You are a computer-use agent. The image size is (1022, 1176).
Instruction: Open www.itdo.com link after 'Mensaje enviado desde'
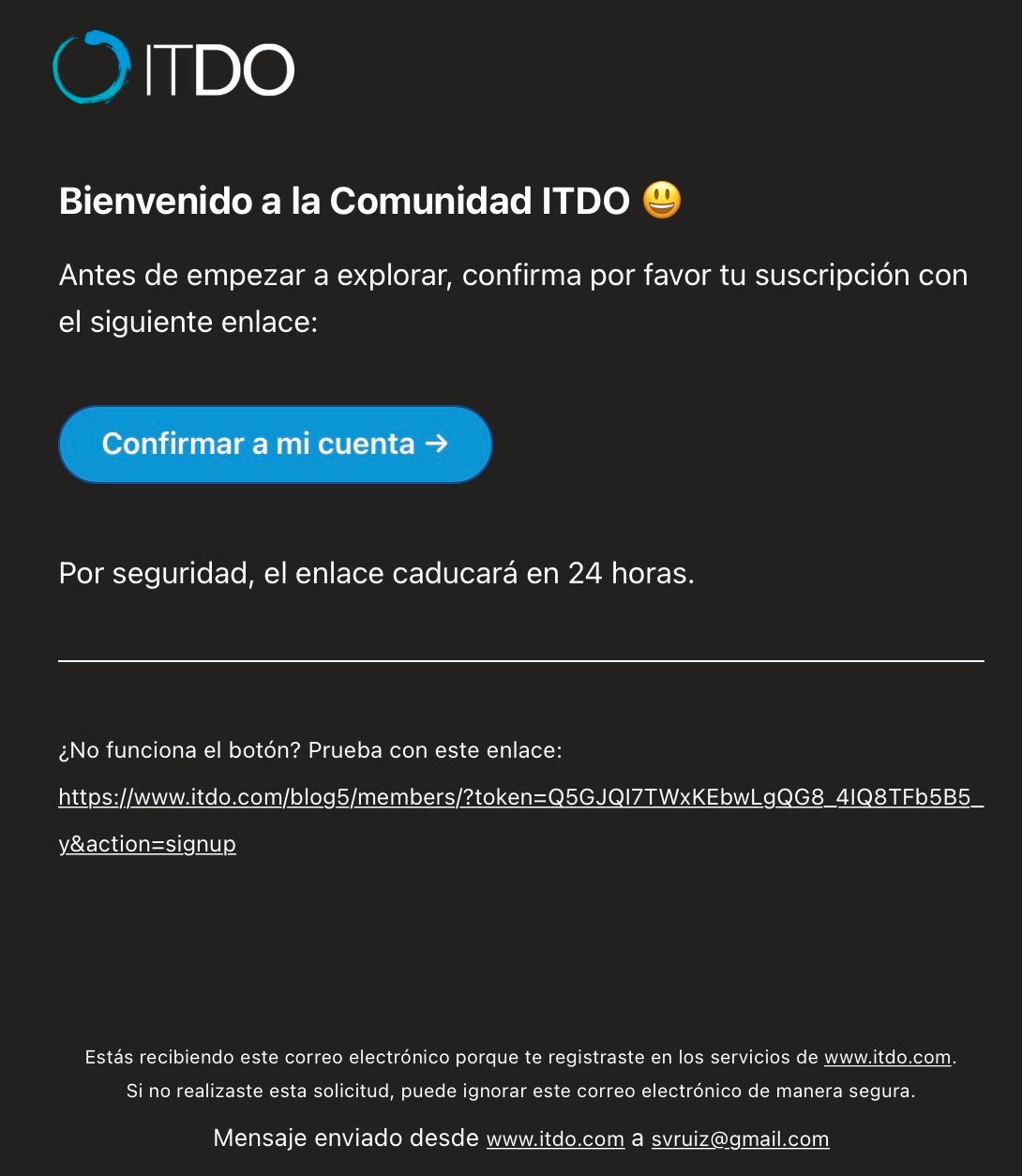pos(555,1138)
